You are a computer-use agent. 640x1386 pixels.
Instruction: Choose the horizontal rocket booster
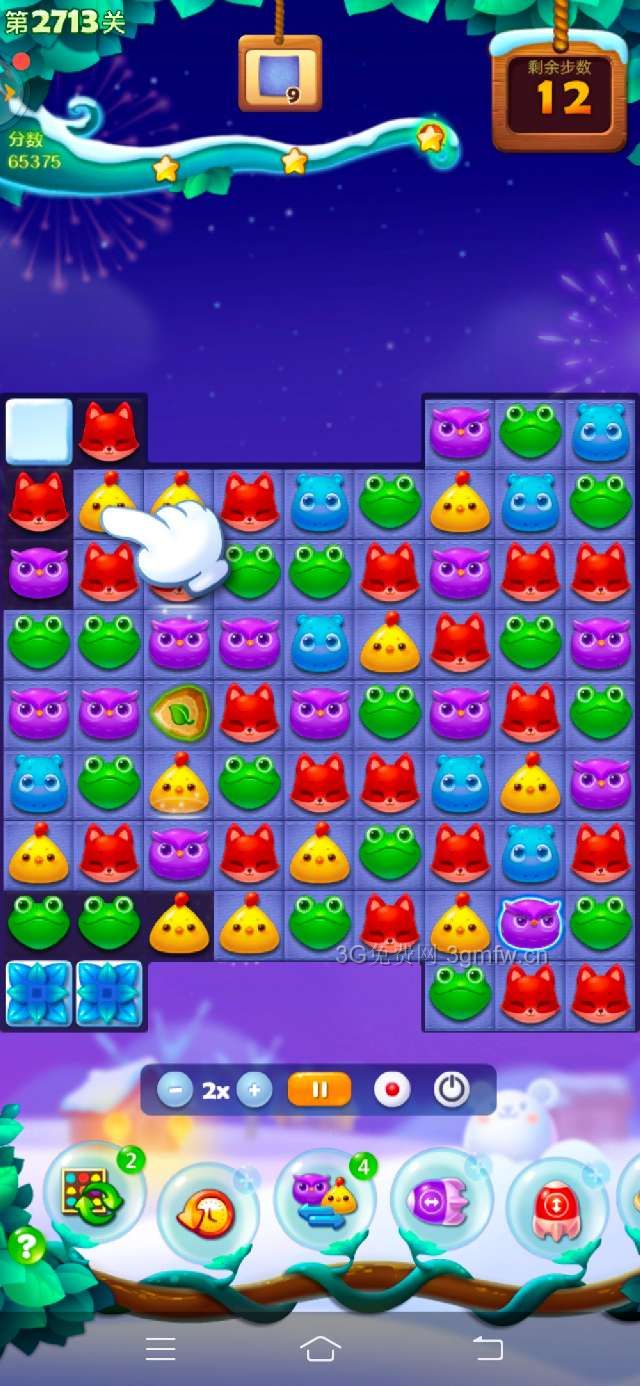coord(439,1198)
